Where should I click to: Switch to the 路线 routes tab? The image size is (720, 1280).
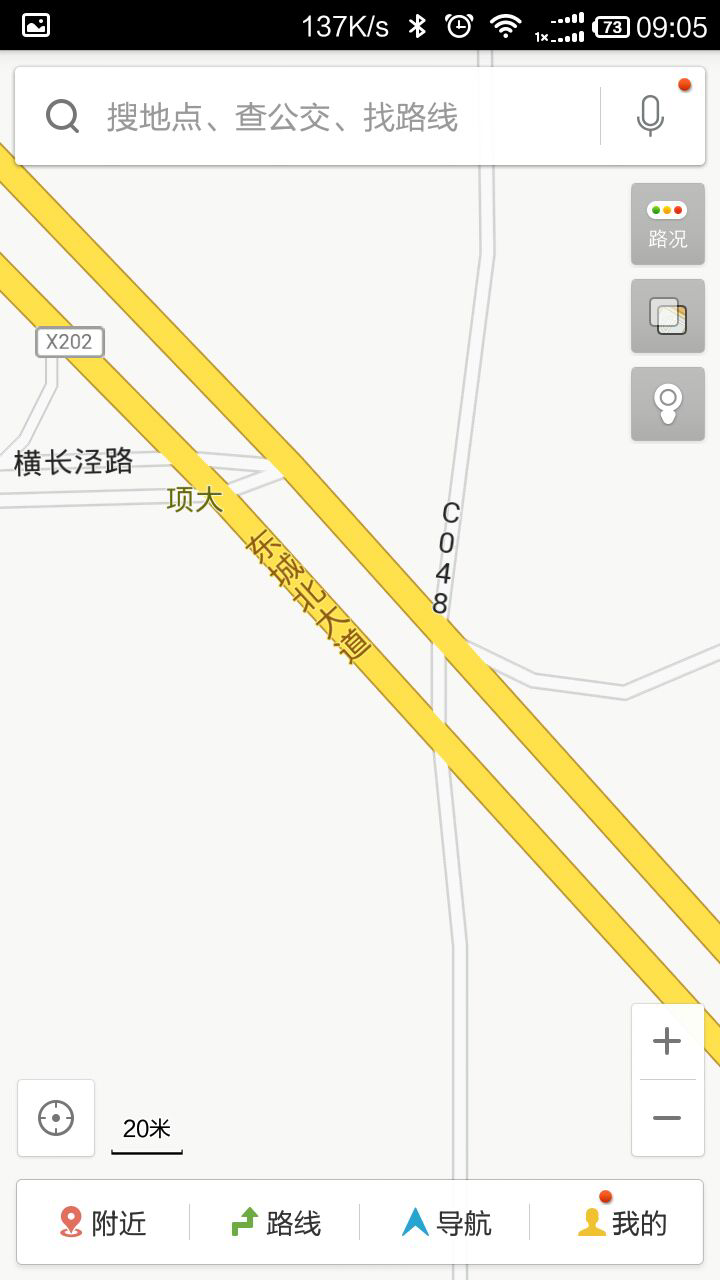[275, 1222]
